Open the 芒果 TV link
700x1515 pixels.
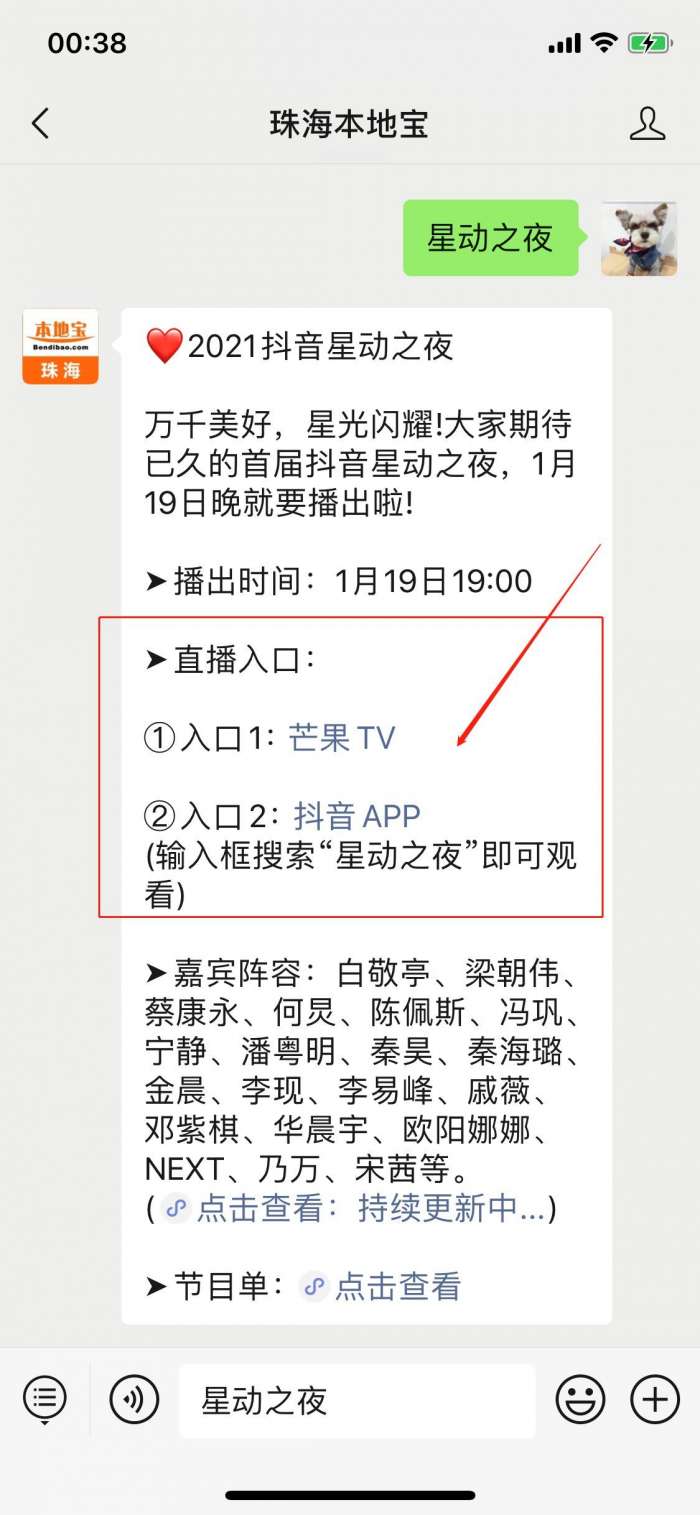[342, 738]
